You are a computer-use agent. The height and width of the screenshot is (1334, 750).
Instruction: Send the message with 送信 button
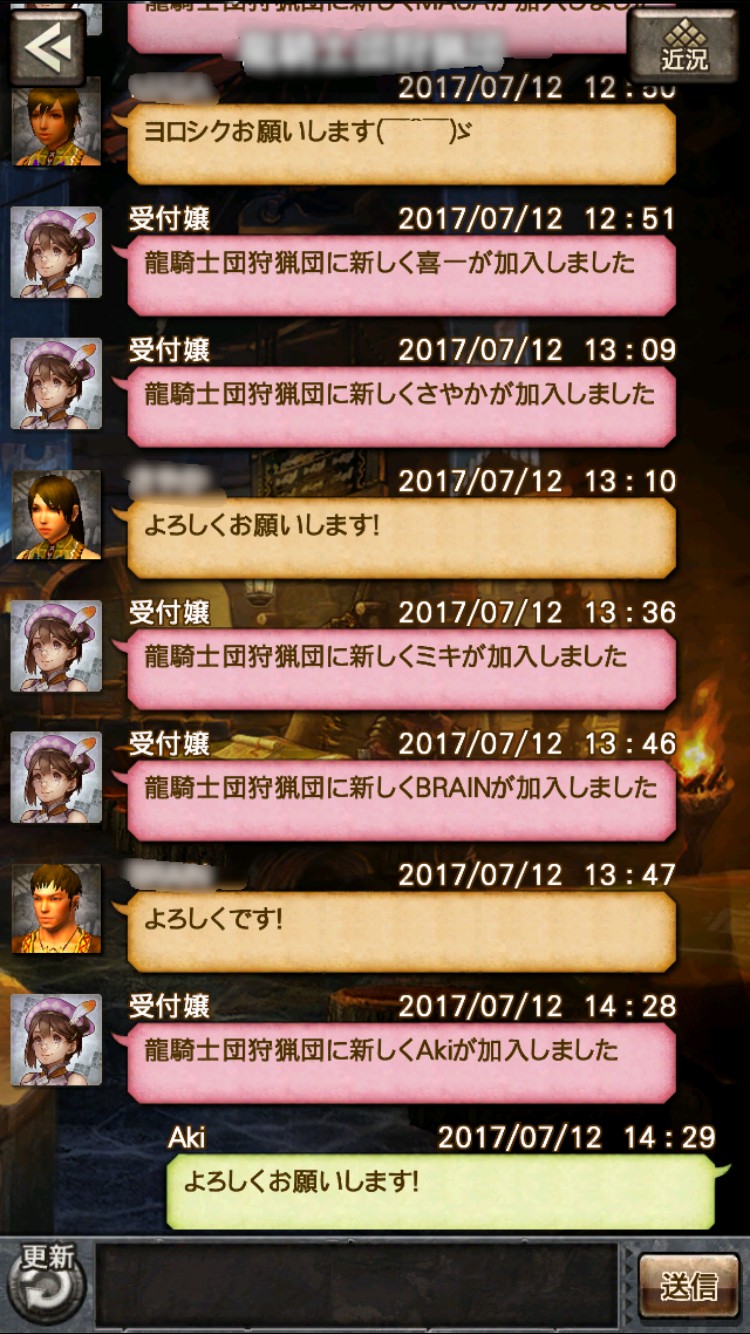click(688, 1286)
